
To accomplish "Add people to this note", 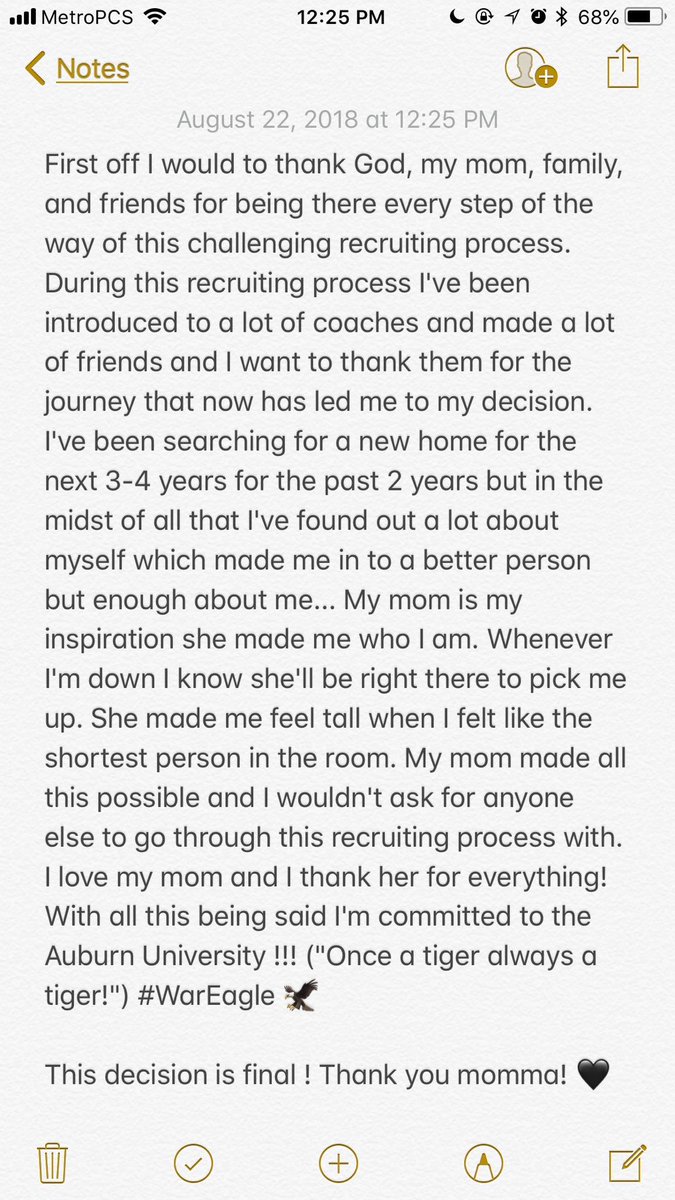I will pyautogui.click(x=530, y=68).
